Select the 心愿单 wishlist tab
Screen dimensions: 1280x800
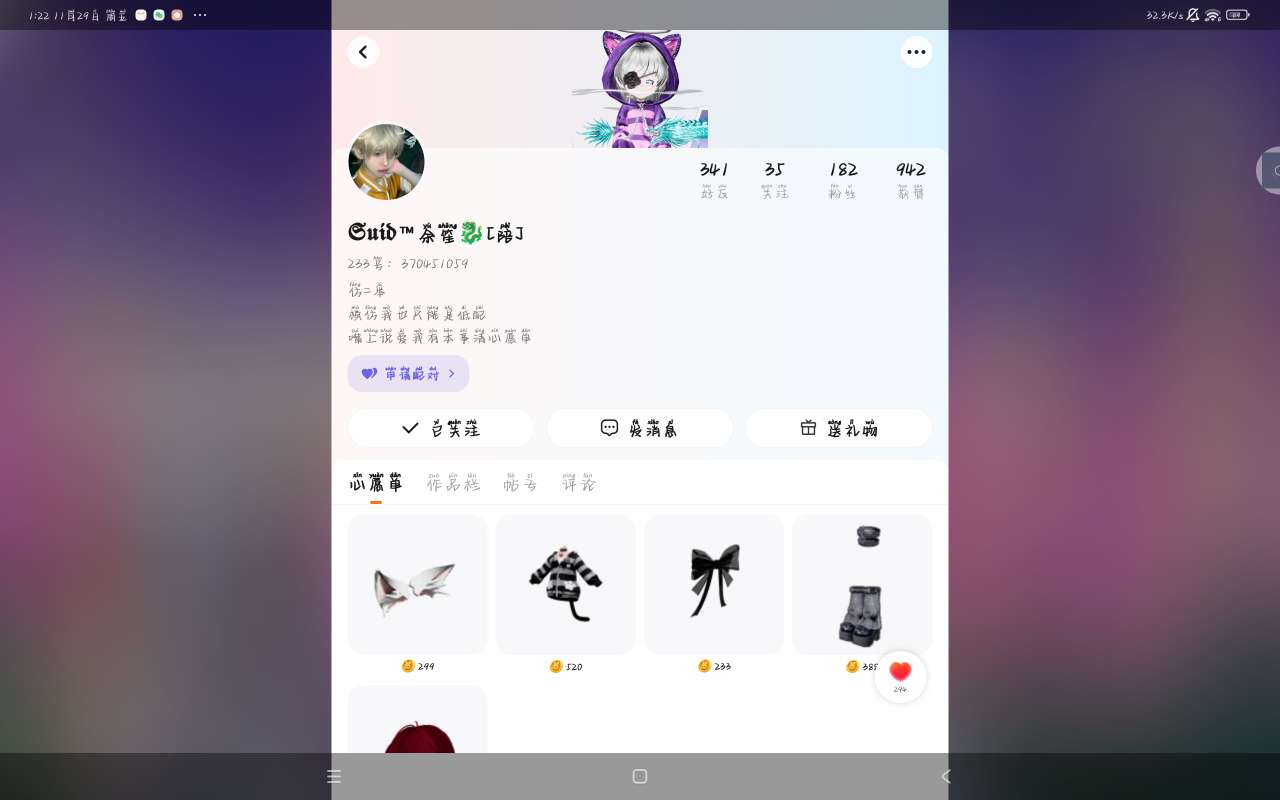376,484
